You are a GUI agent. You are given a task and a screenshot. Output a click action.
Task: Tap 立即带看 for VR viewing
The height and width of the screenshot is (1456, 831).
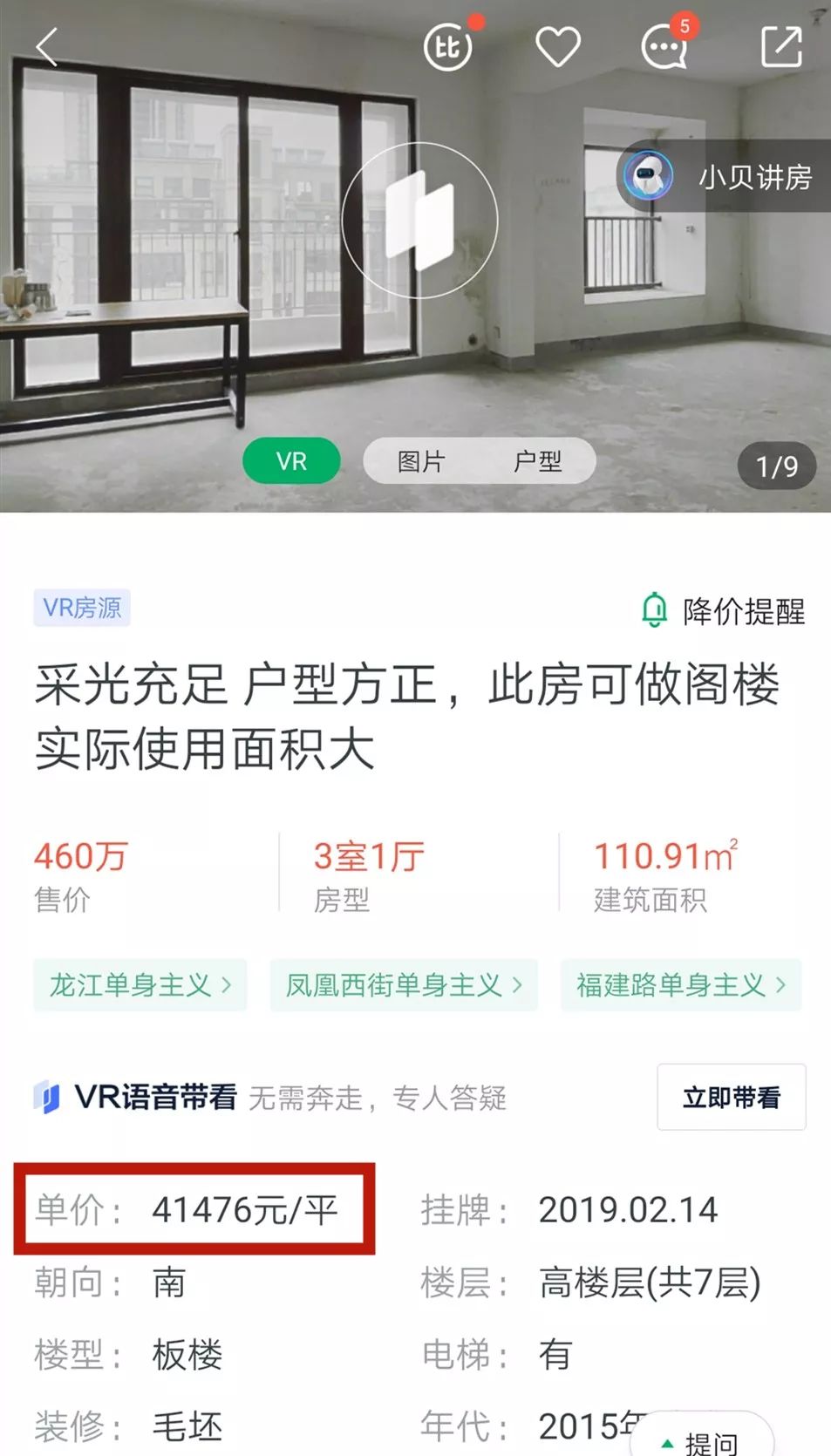pyautogui.click(x=731, y=1097)
